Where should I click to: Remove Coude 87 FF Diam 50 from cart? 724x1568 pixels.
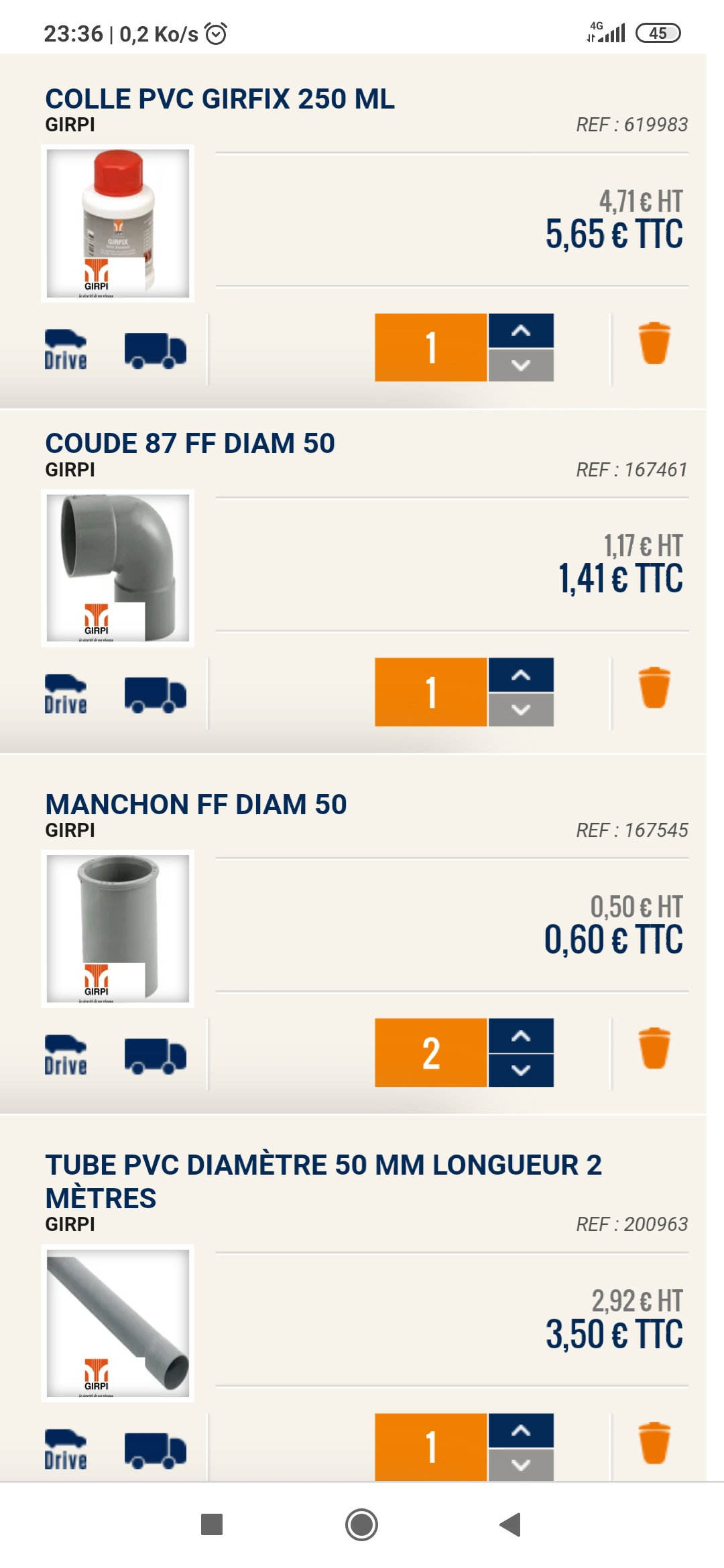654,688
